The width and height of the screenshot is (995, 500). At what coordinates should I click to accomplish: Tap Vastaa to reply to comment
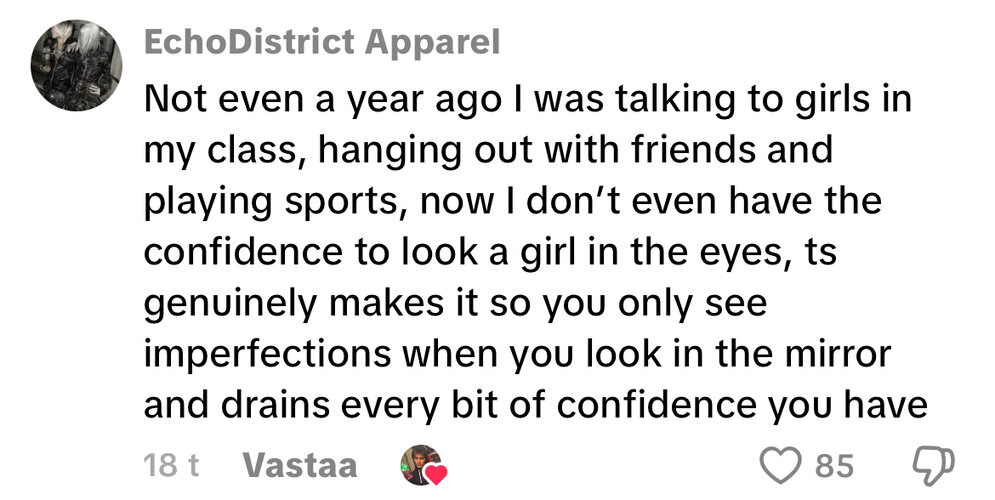pos(300,465)
